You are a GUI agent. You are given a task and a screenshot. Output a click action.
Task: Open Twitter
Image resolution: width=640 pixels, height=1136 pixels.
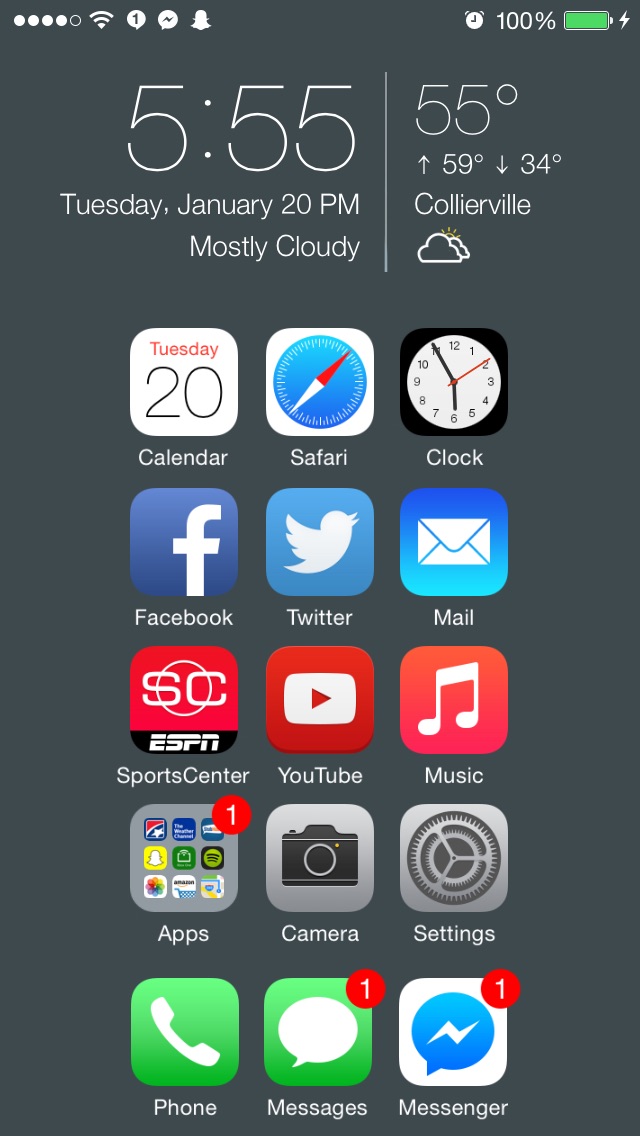click(320, 541)
